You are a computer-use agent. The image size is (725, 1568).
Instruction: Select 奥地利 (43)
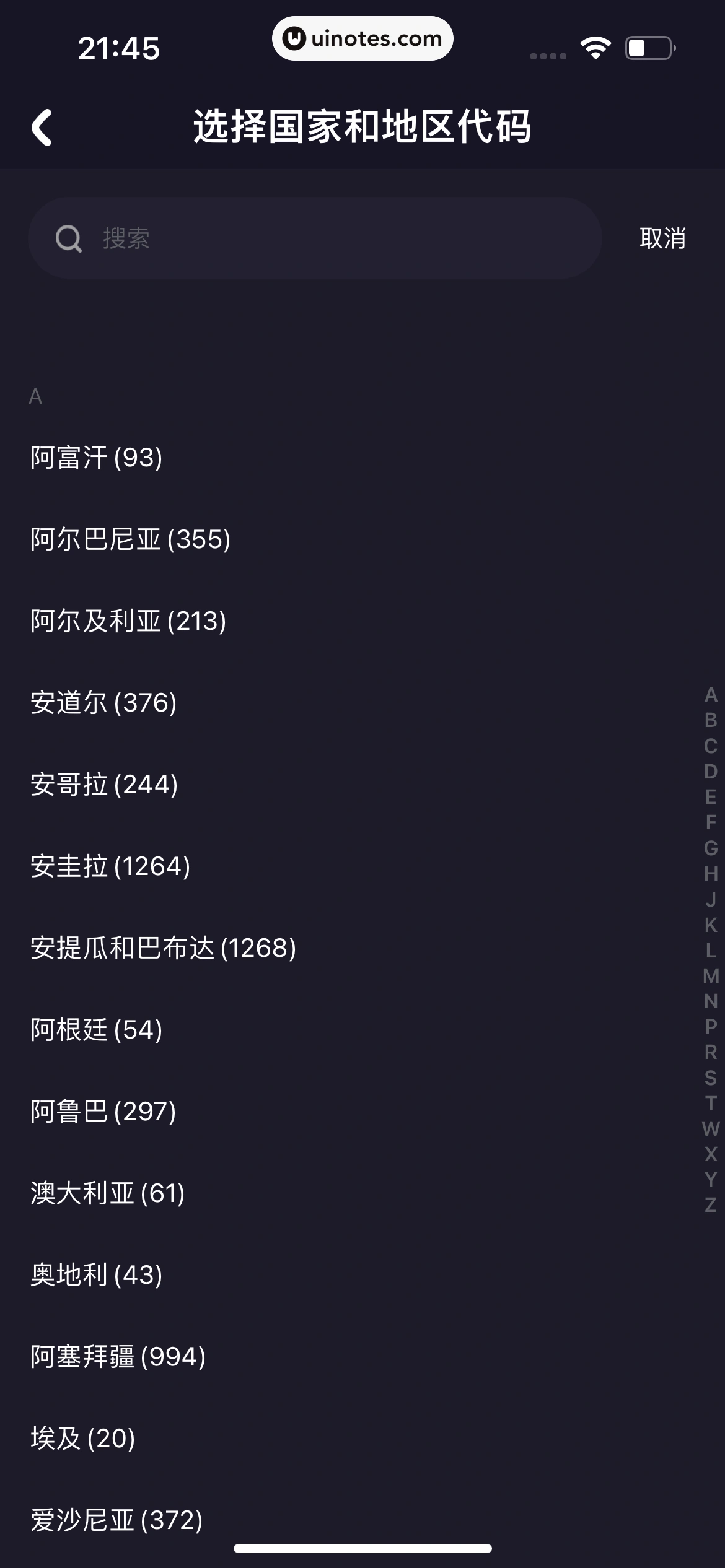[x=97, y=1275]
